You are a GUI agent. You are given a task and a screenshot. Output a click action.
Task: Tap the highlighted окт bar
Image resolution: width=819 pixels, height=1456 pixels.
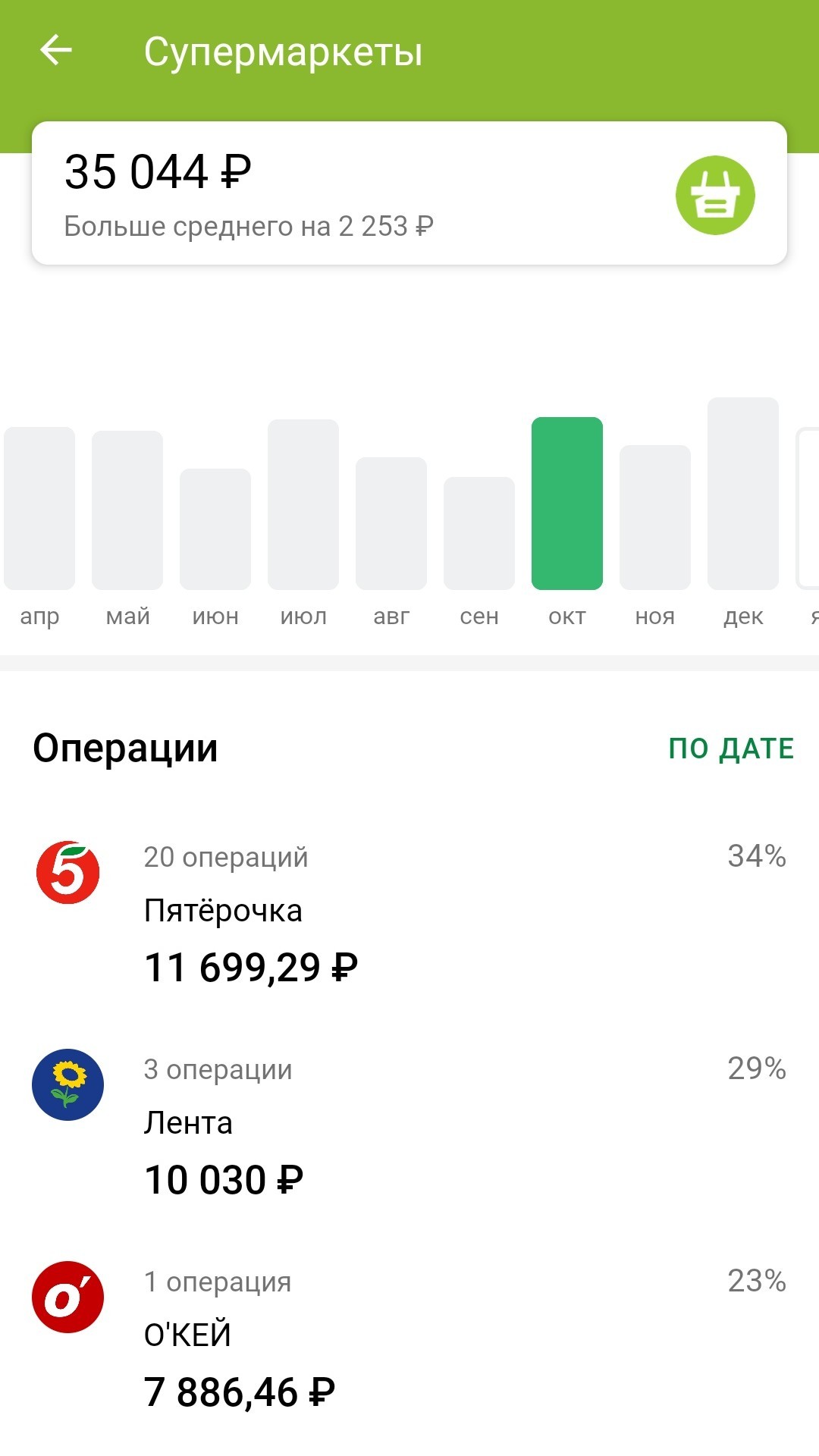[567, 504]
